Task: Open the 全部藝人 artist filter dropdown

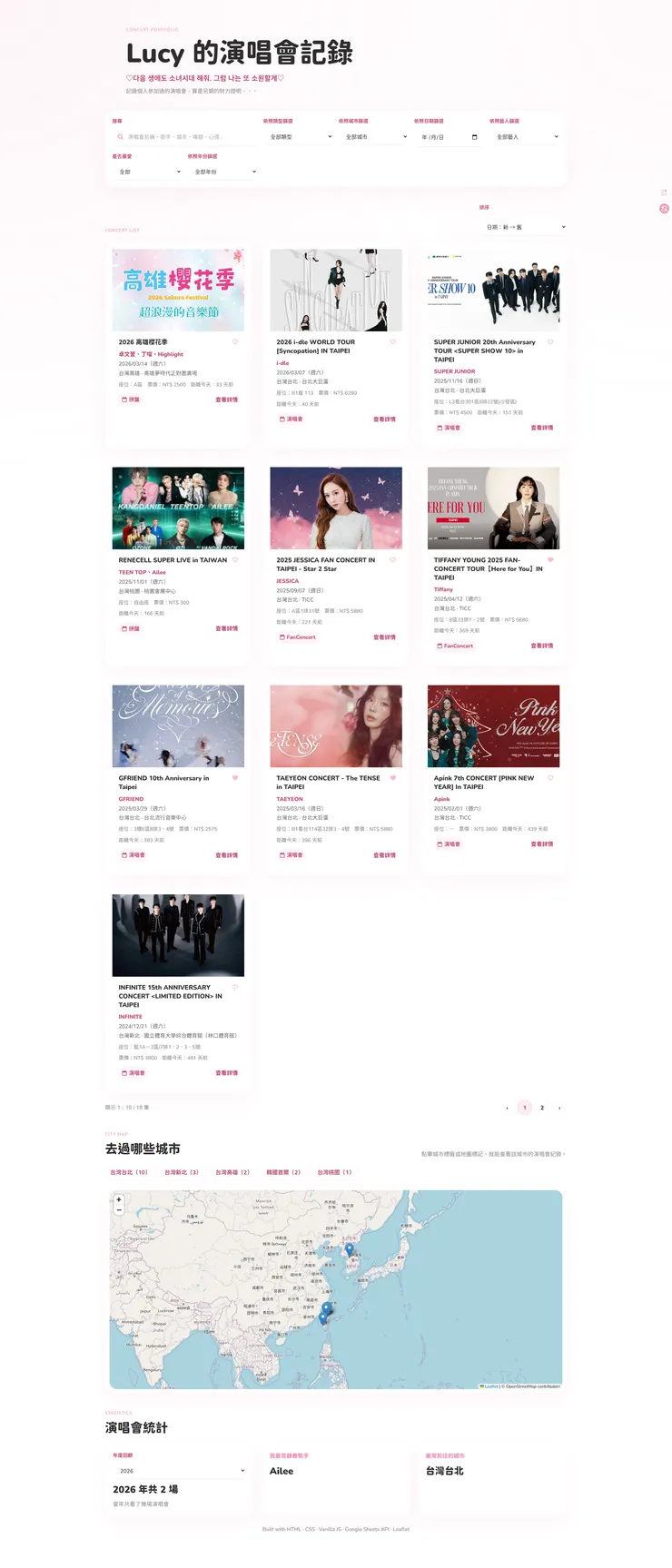Action: 527,137
